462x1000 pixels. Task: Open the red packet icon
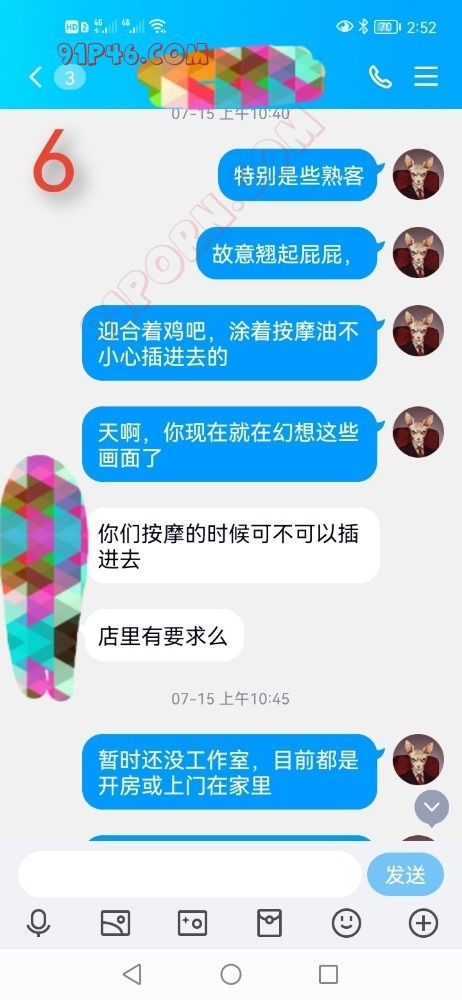[x=269, y=923]
